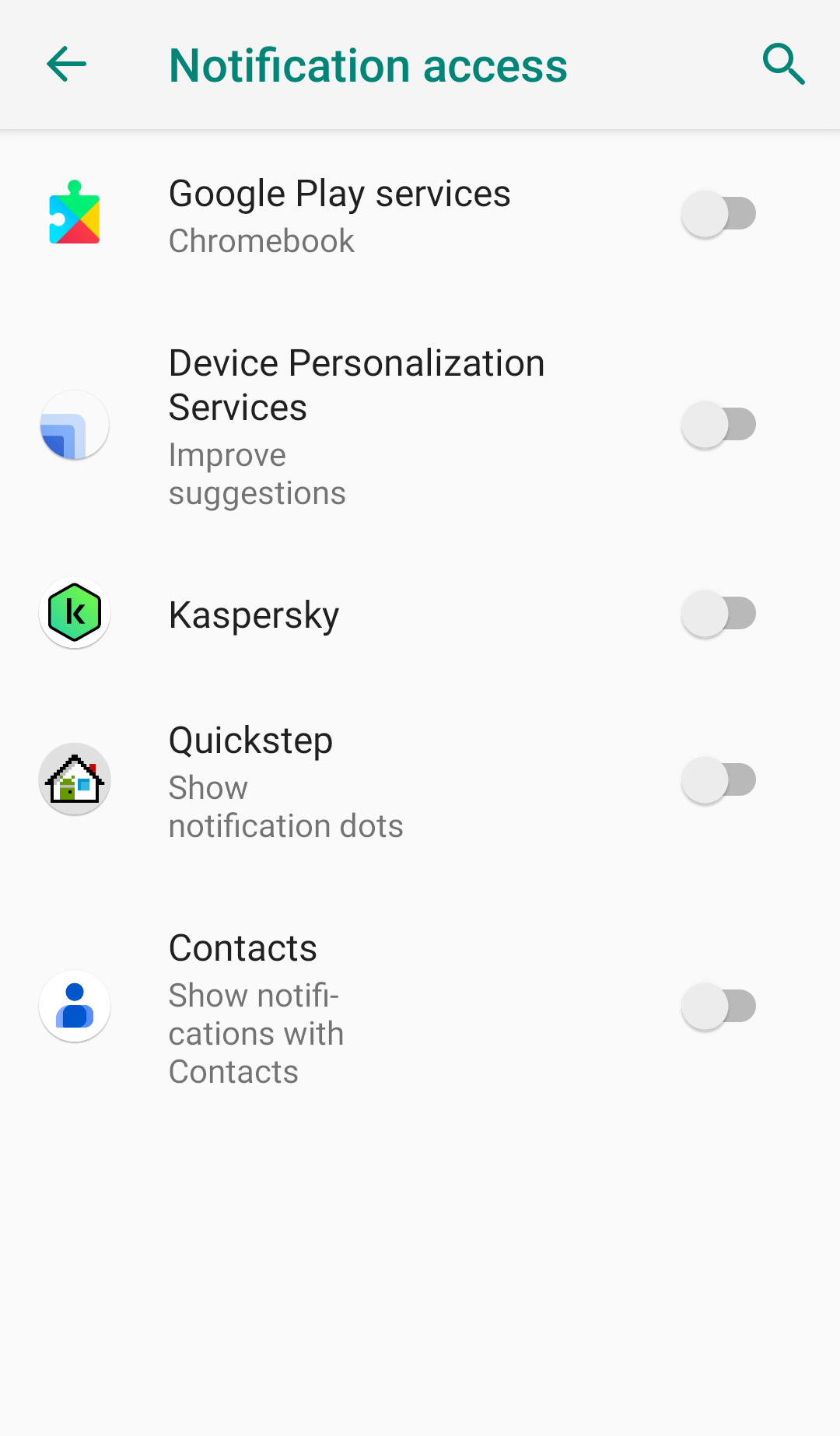Enable notification access for Google Play services
Screen dimensions: 840x1436
pos(717,213)
